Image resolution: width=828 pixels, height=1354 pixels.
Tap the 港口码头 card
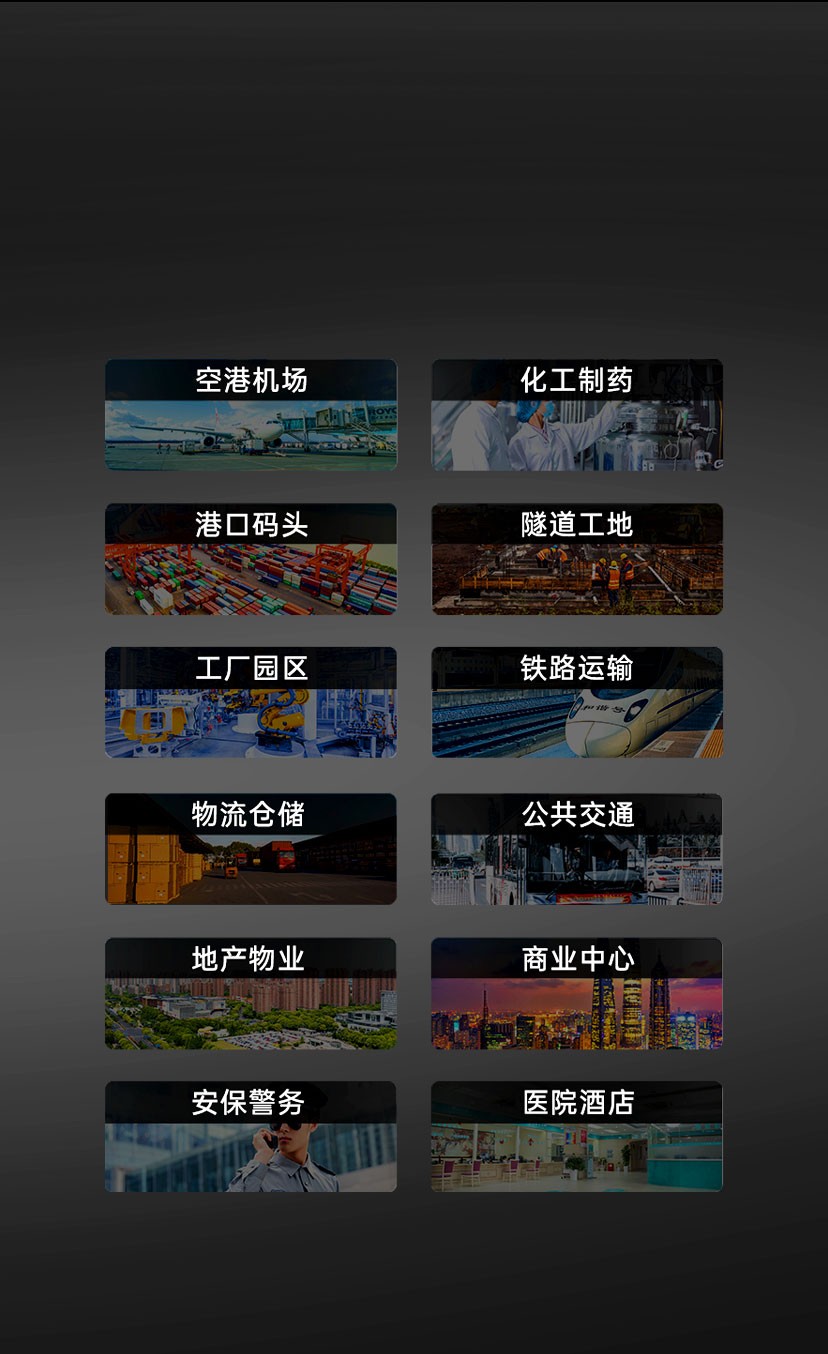(x=251, y=559)
